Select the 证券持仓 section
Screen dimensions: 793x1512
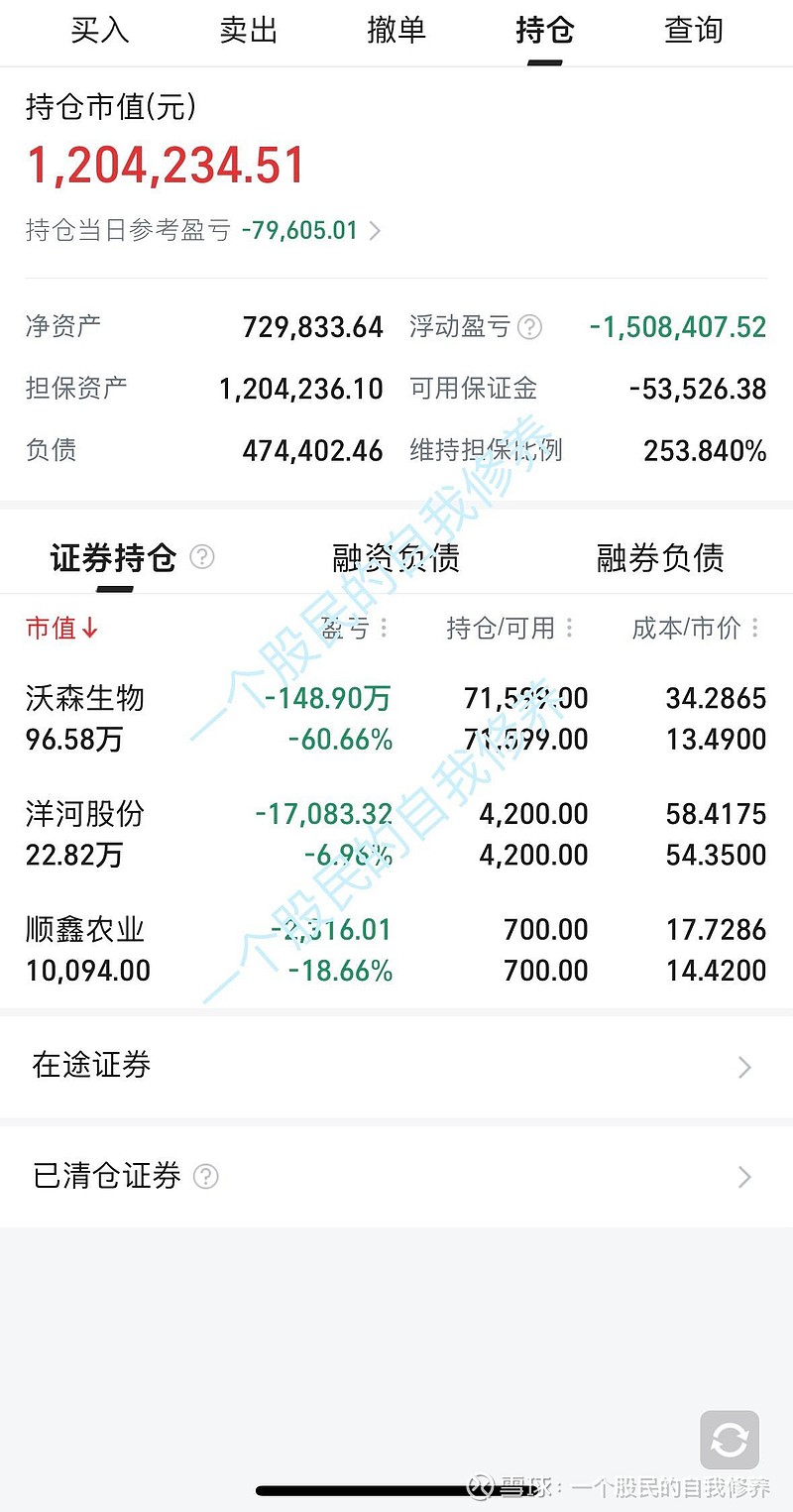click(x=113, y=558)
